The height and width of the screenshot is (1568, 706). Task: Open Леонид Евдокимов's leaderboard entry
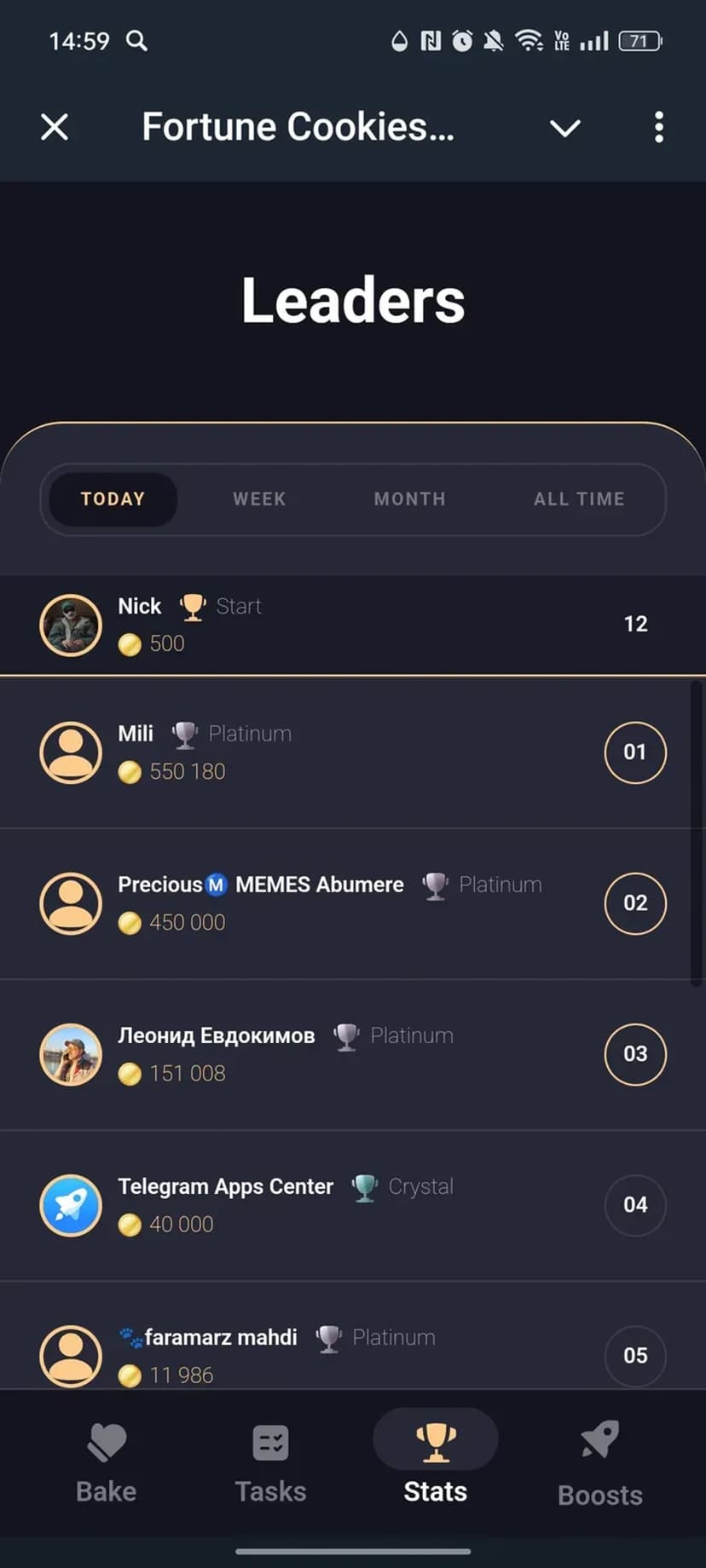coord(341,1054)
